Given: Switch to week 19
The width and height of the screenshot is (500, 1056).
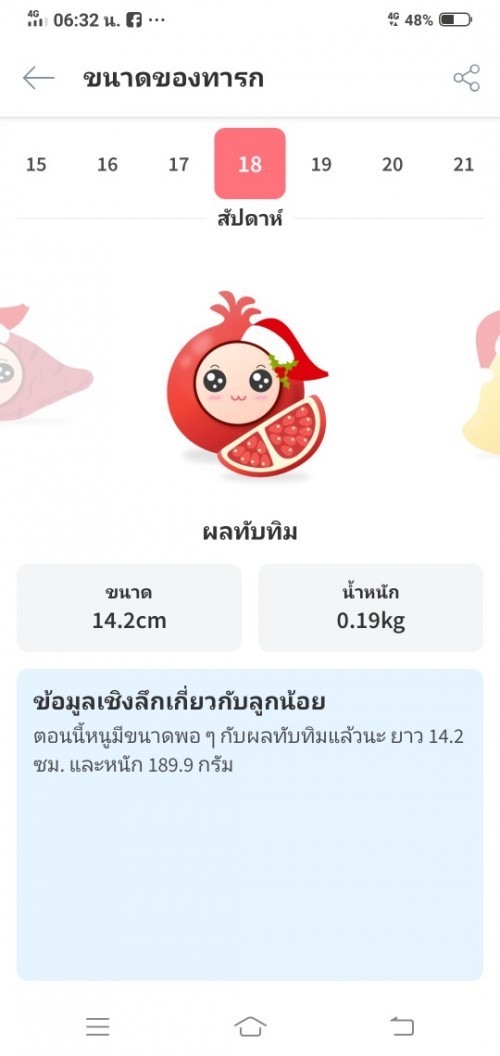Looking at the screenshot, I should [x=321, y=164].
